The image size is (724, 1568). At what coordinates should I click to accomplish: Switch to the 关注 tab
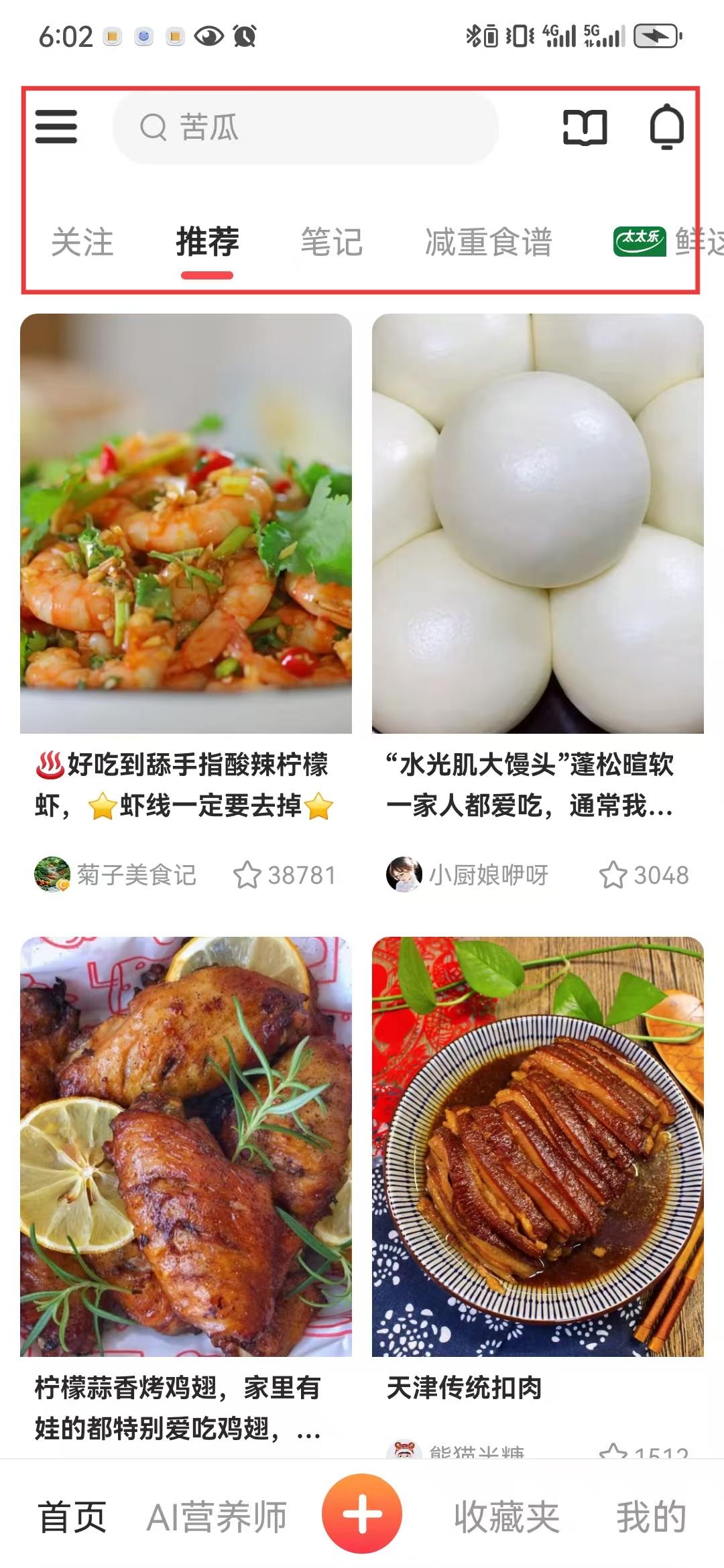tap(82, 242)
